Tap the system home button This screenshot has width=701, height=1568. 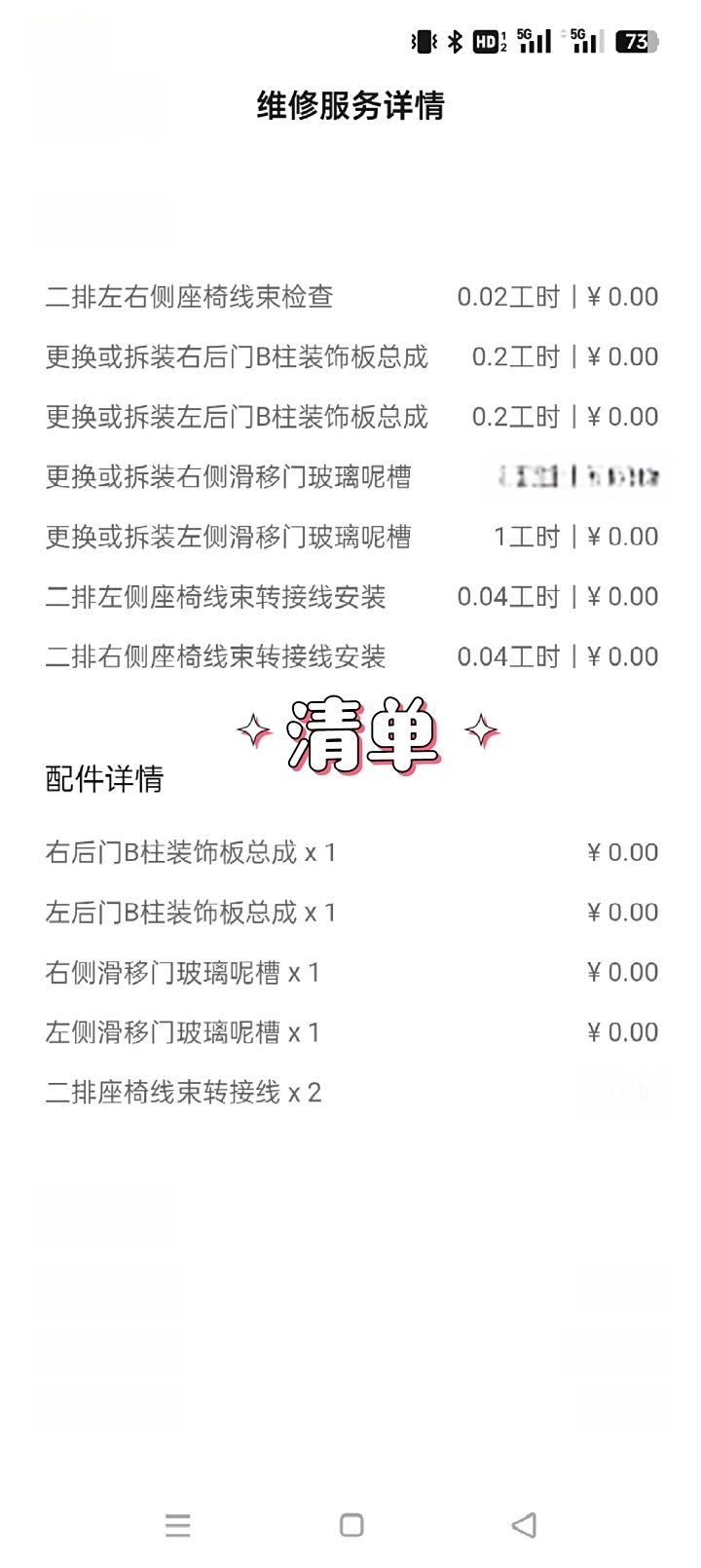(351, 1524)
